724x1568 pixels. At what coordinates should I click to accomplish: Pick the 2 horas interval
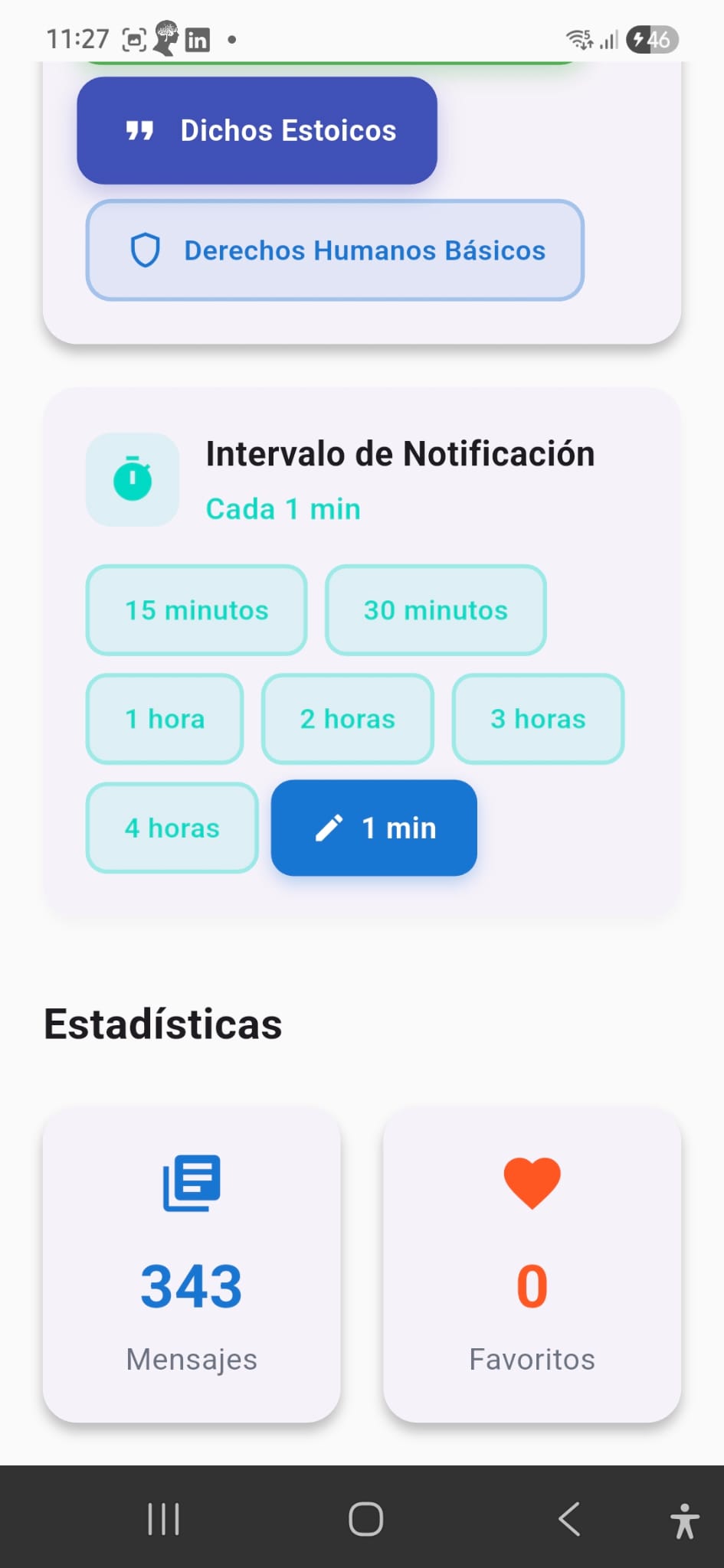[347, 719]
